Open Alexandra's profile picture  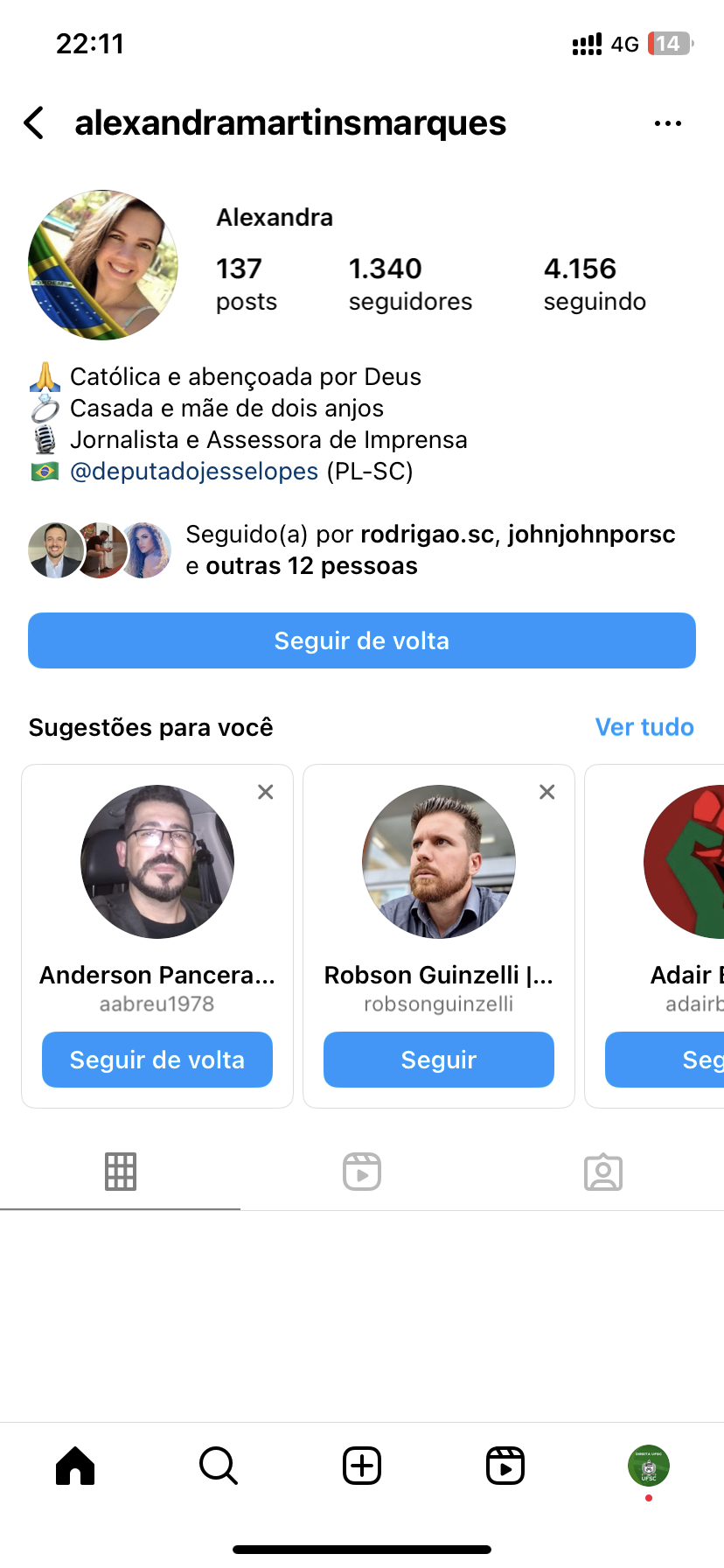(103, 265)
